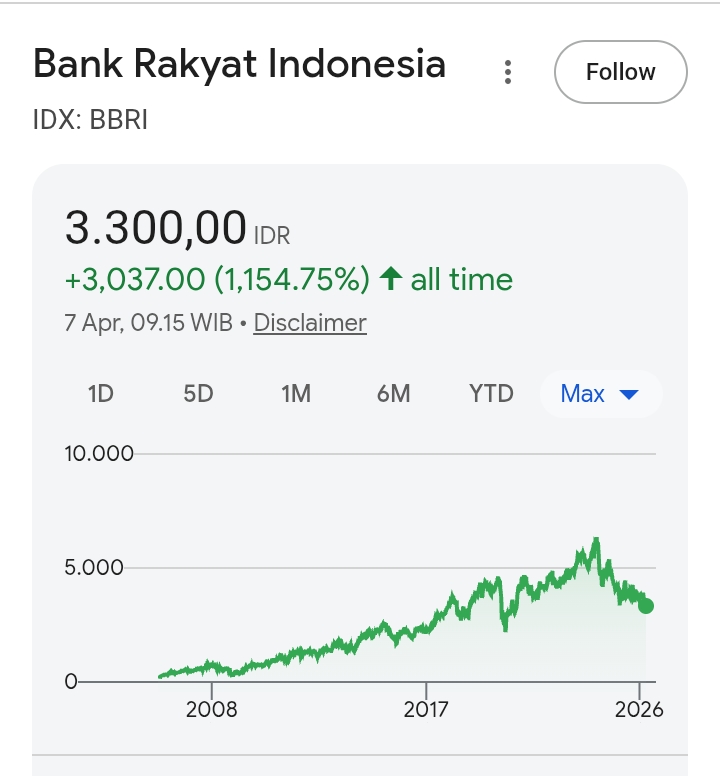720x776 pixels.
Task: Expand the Max range dropdown
Action: pos(600,393)
